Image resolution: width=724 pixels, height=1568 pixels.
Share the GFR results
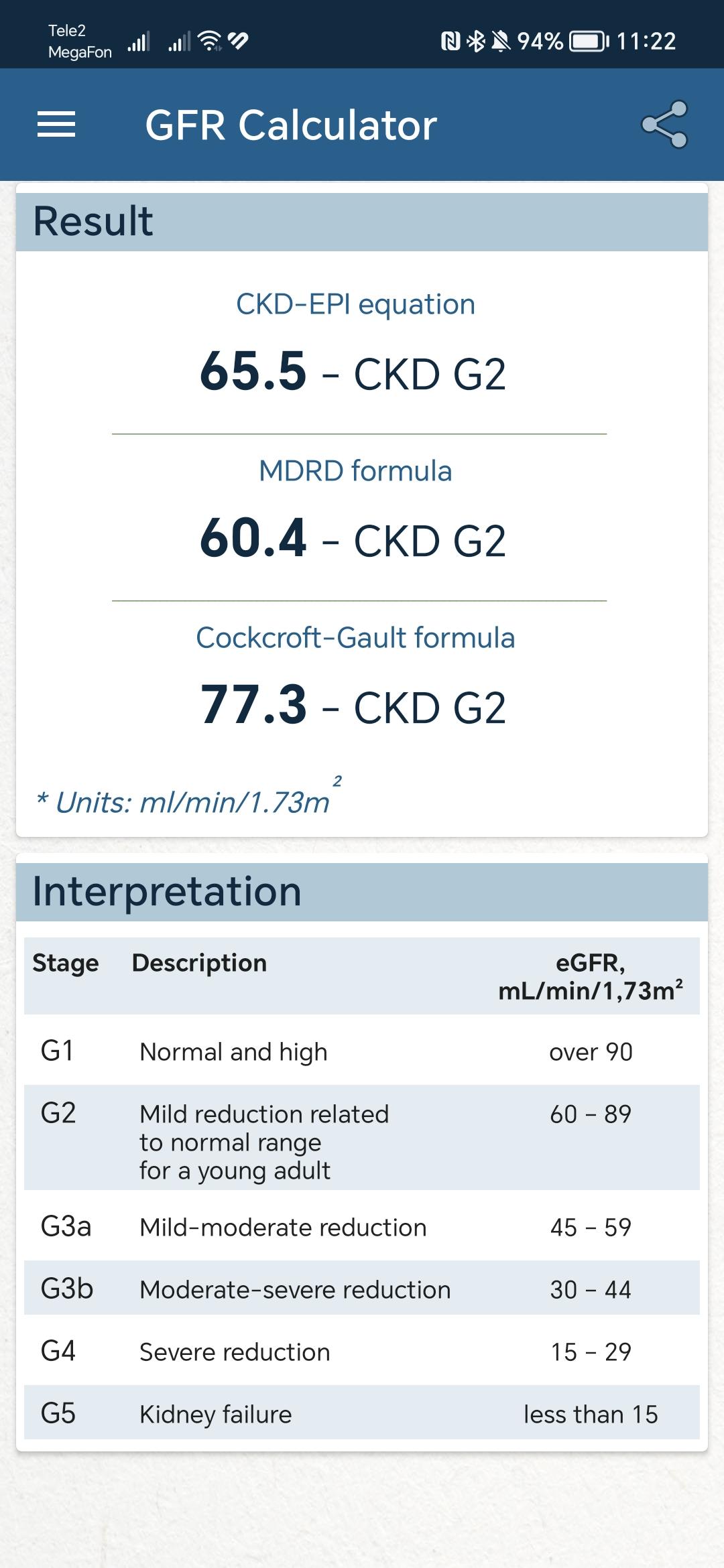[x=664, y=125]
